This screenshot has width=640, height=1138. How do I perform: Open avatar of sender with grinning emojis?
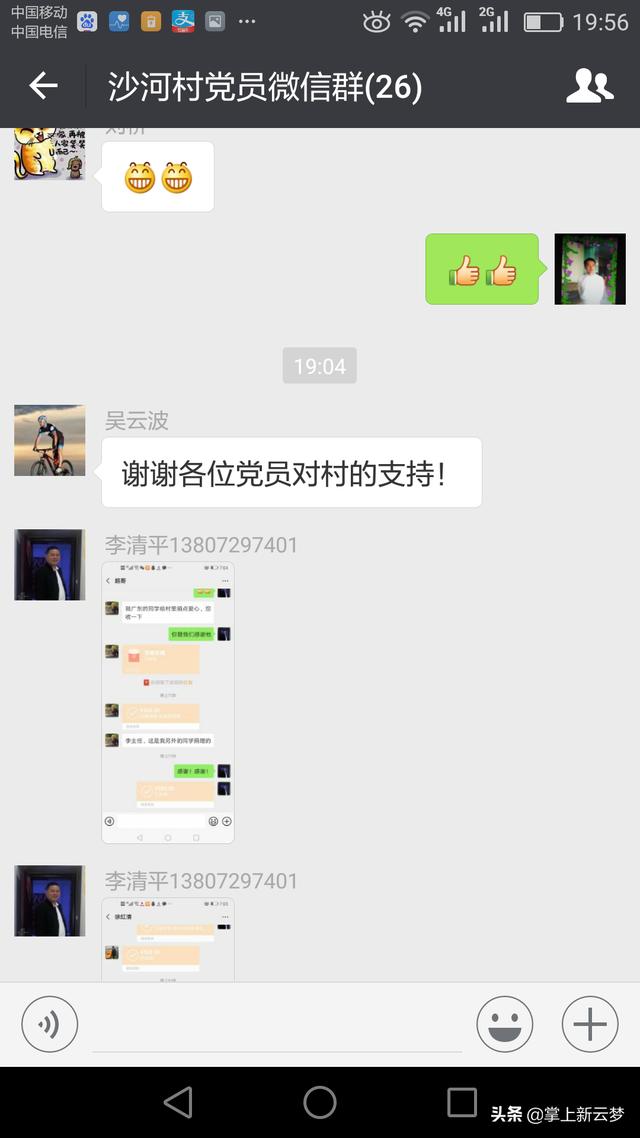(49, 155)
